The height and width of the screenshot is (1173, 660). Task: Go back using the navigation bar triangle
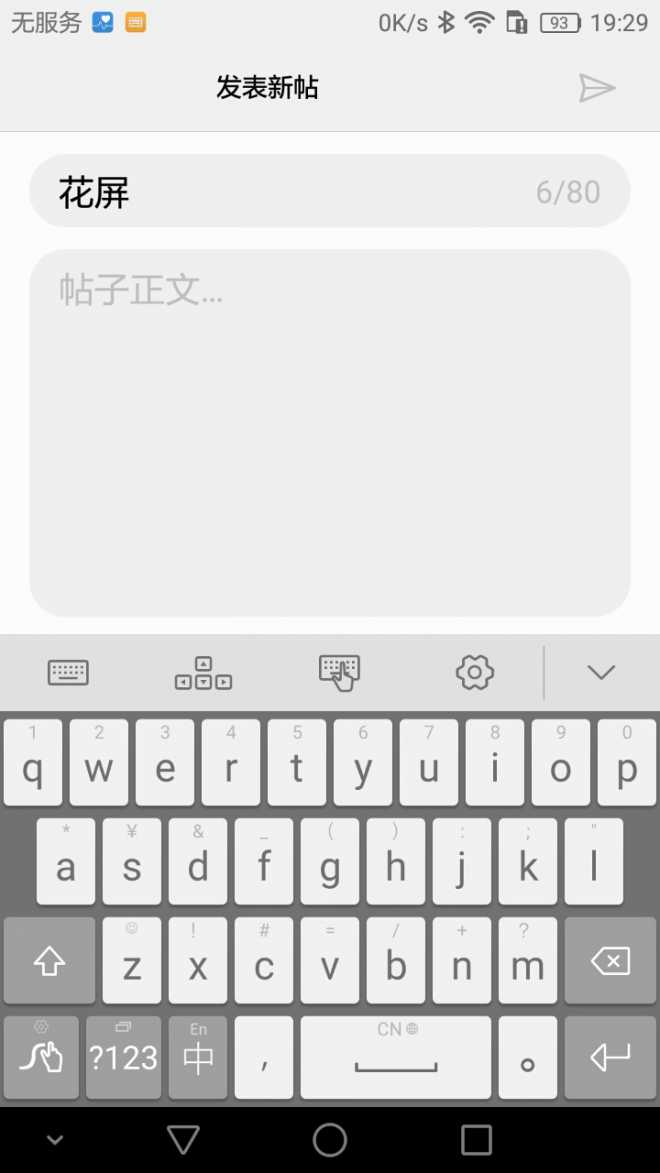(x=183, y=1139)
